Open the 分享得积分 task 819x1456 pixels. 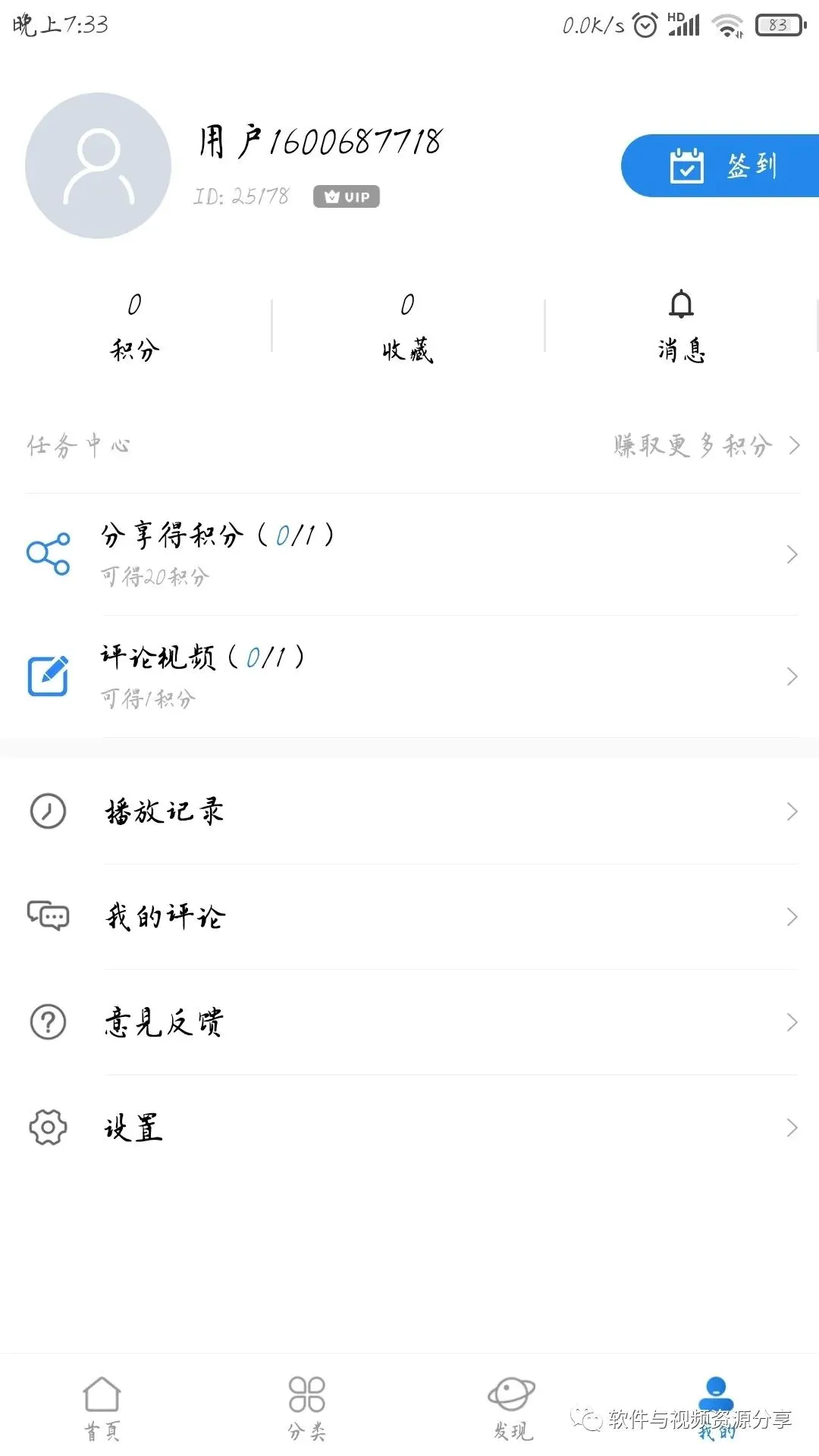coord(409,554)
